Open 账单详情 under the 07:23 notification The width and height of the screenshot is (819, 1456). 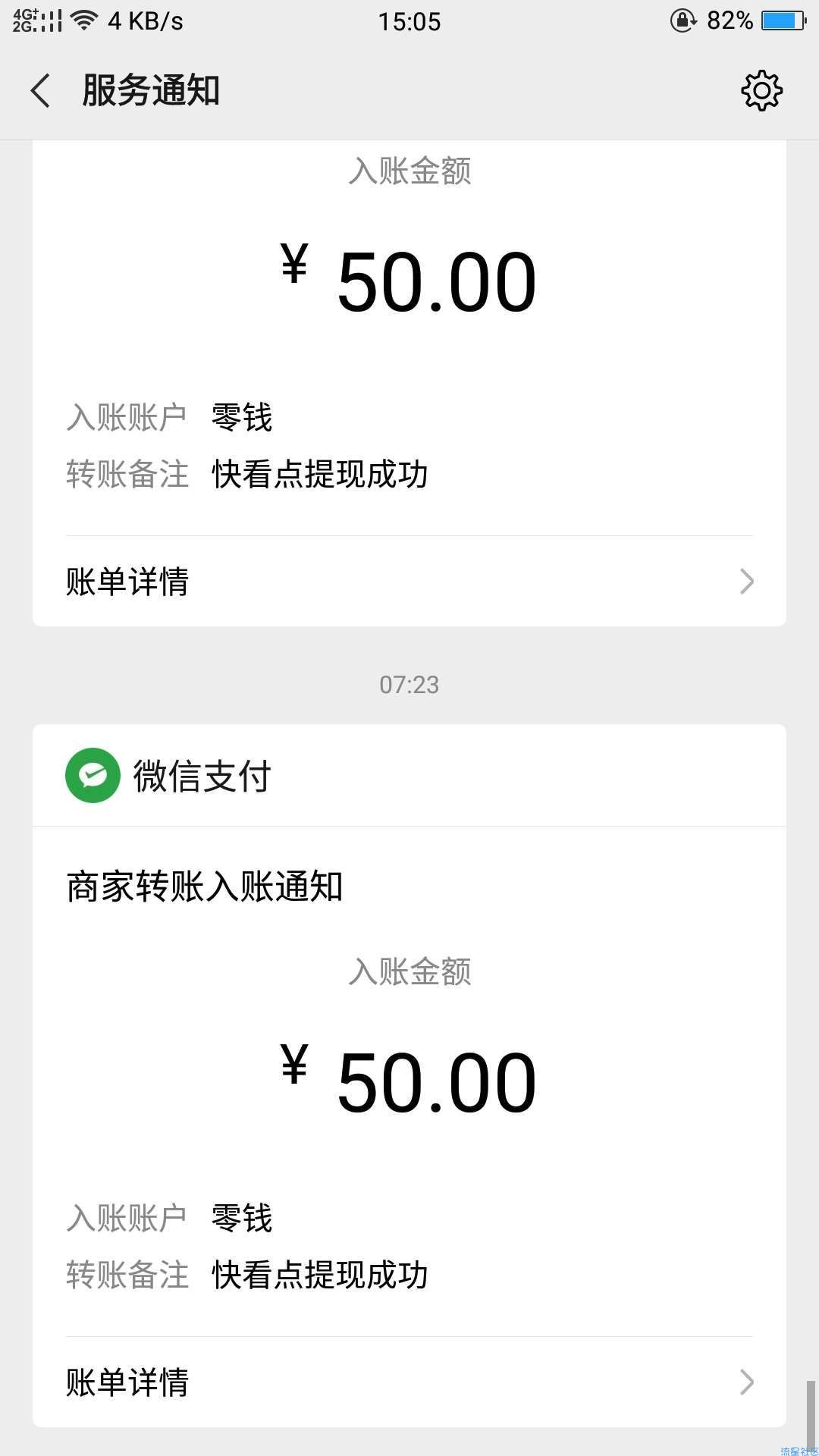click(x=409, y=1382)
